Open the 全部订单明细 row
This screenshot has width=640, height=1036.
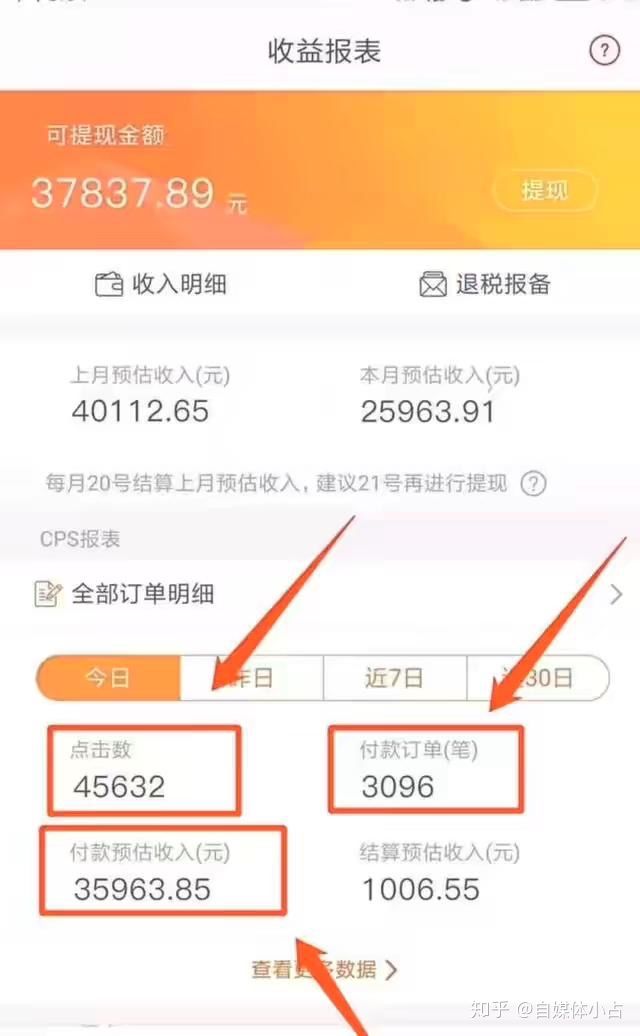click(320, 594)
